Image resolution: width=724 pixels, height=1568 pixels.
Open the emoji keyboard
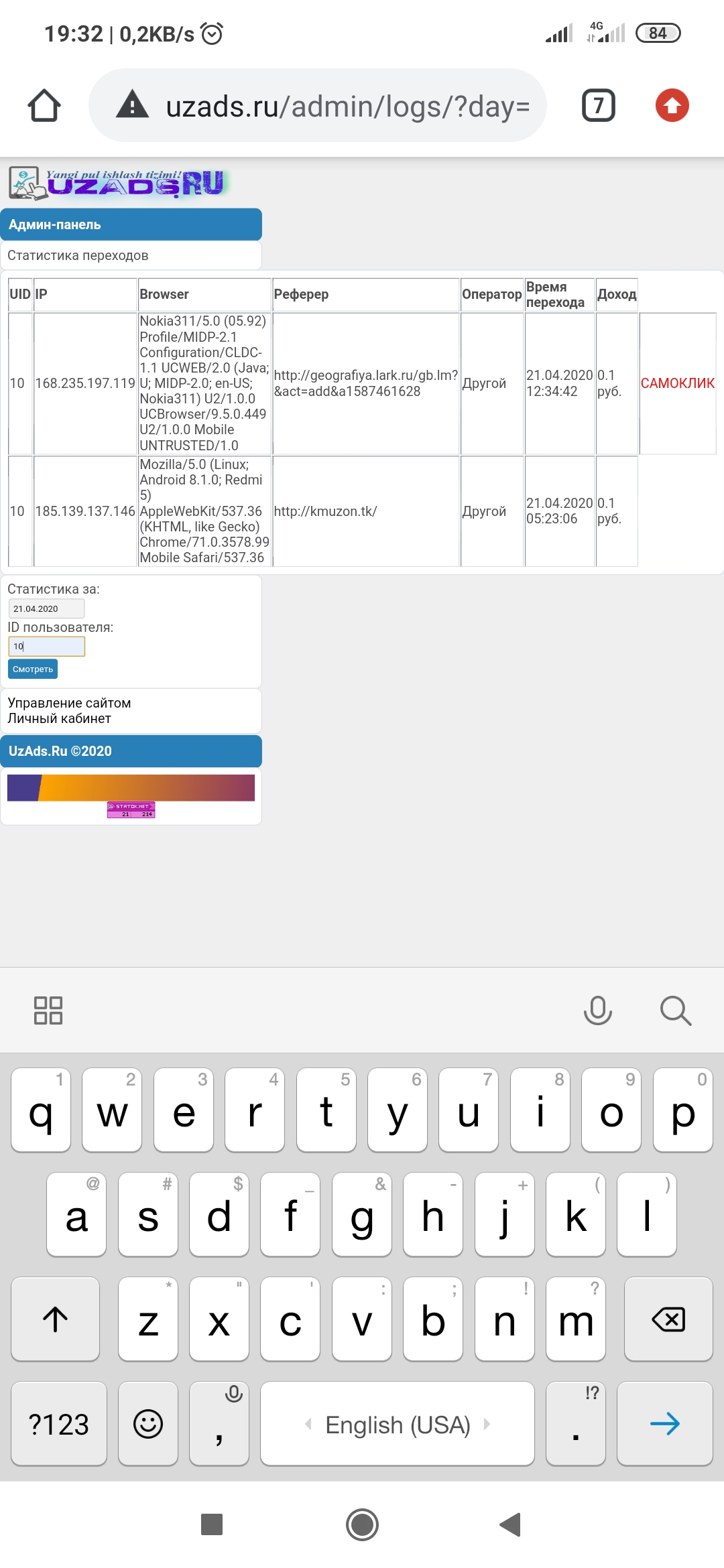click(148, 1424)
